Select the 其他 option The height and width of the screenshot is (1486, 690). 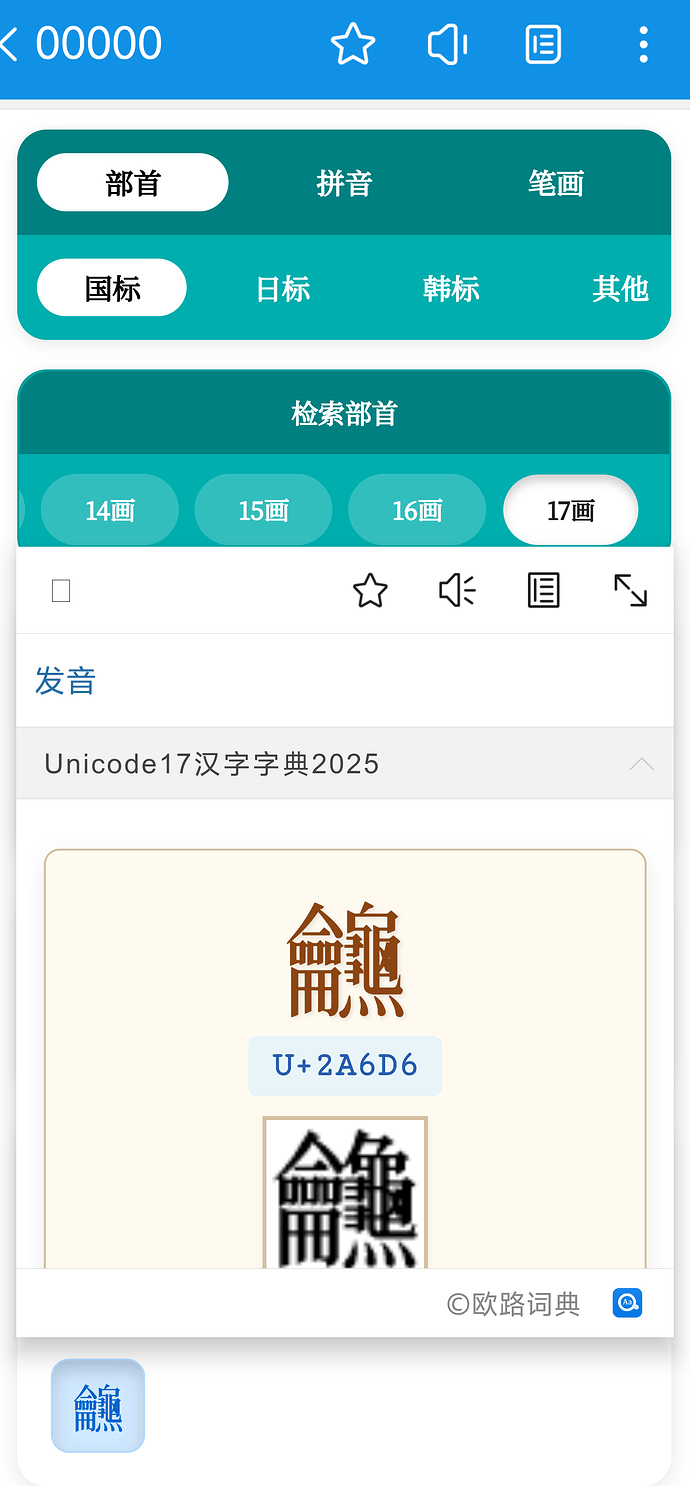click(x=620, y=289)
